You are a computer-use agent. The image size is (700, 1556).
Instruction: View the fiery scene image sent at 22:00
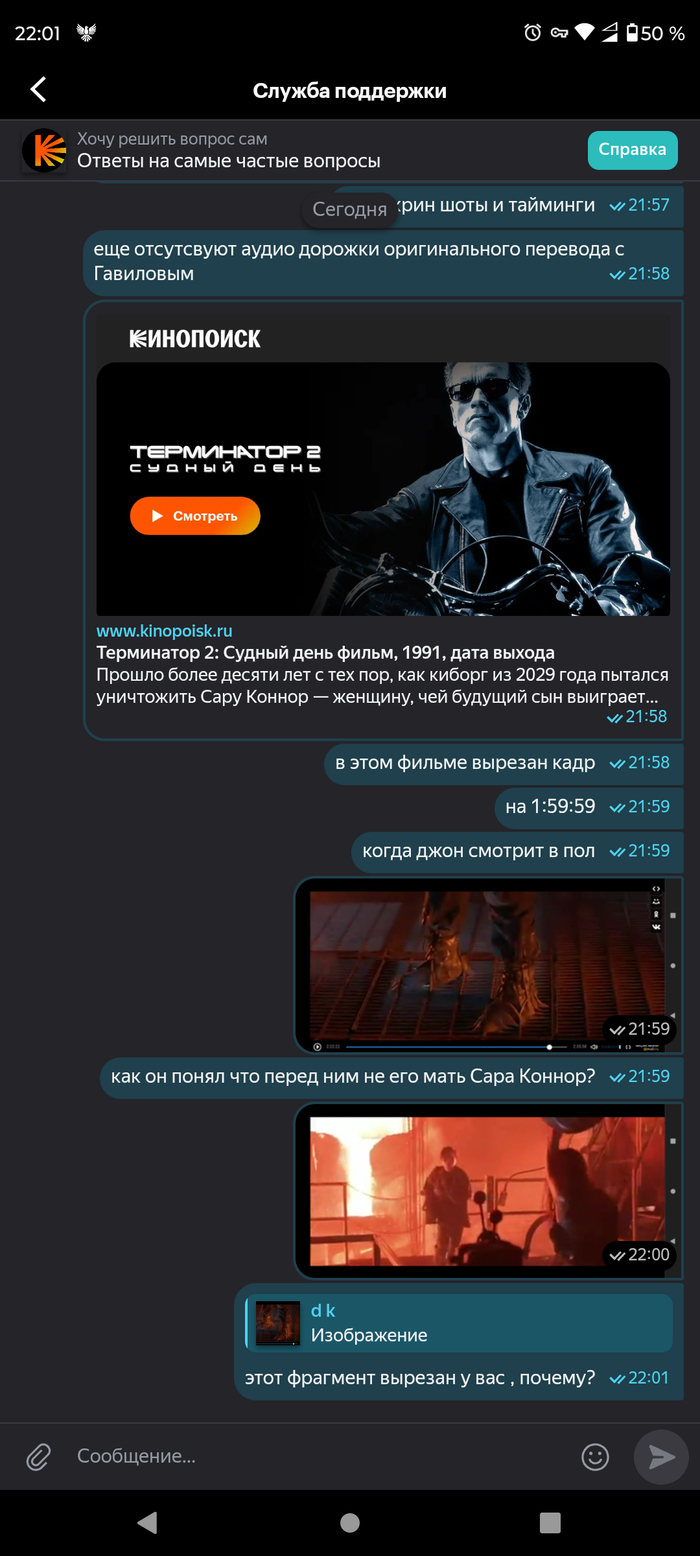tap(487, 1191)
